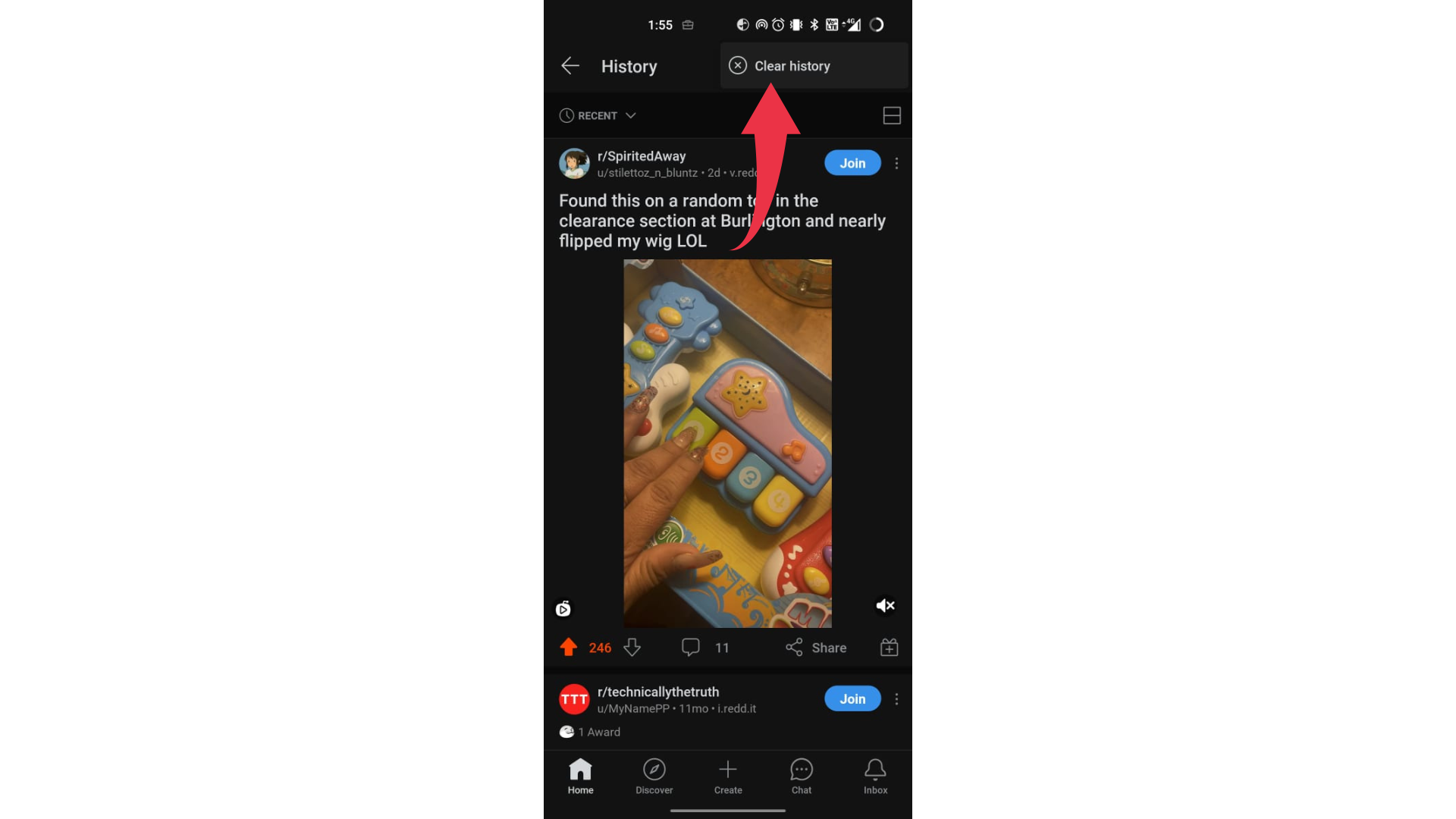Go to the Home tab
Viewport: 1456px width, 819px height.
580,776
